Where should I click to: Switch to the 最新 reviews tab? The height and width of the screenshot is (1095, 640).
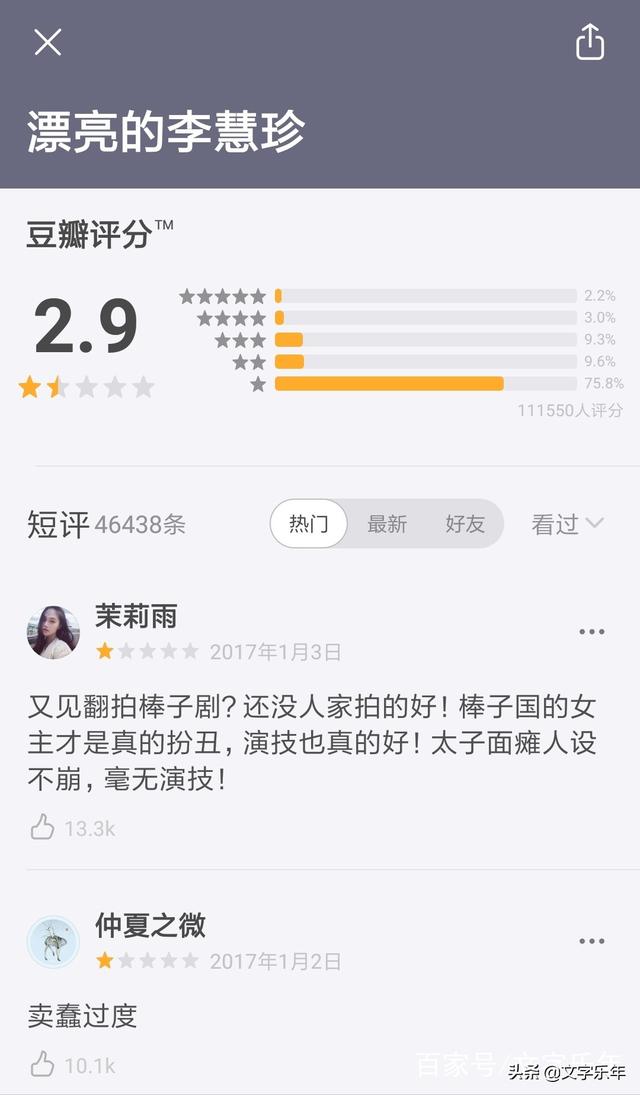387,524
